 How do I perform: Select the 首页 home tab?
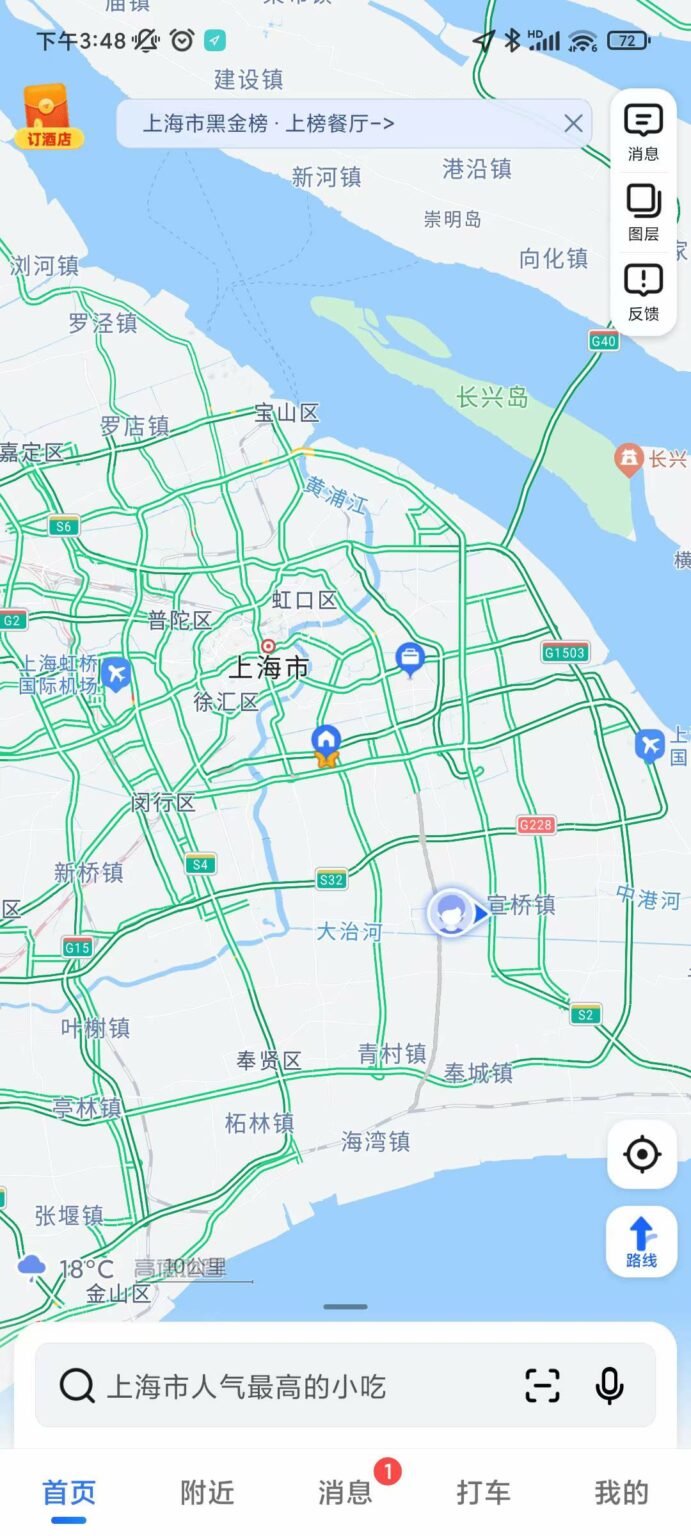(69, 1493)
